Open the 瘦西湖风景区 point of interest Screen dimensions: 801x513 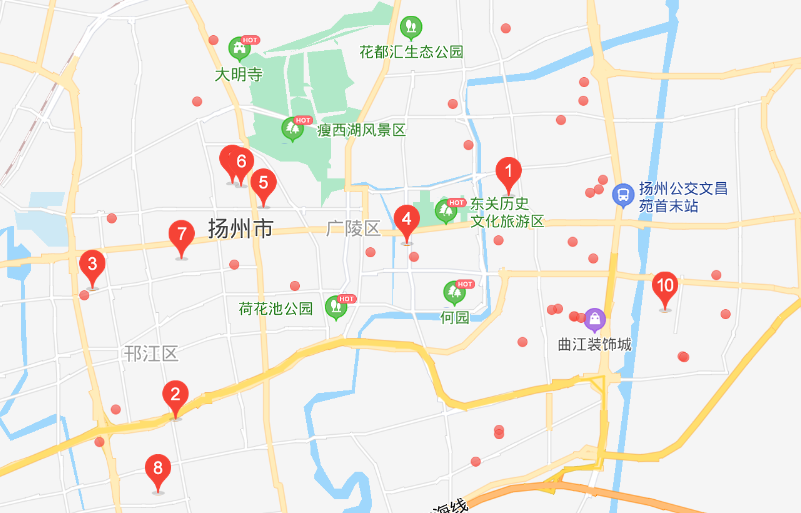coord(293,128)
